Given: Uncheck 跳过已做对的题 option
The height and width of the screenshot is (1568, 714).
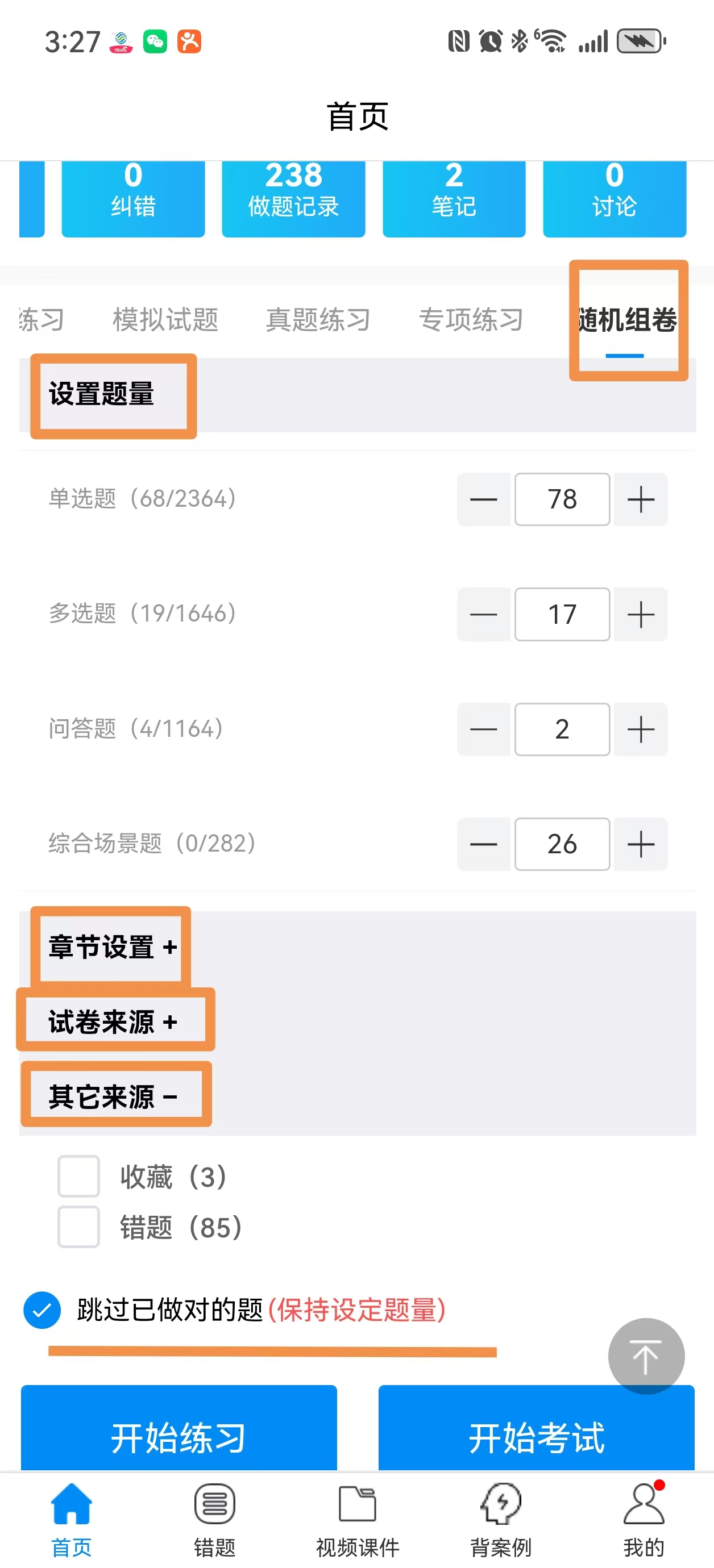Looking at the screenshot, I should [42, 1310].
